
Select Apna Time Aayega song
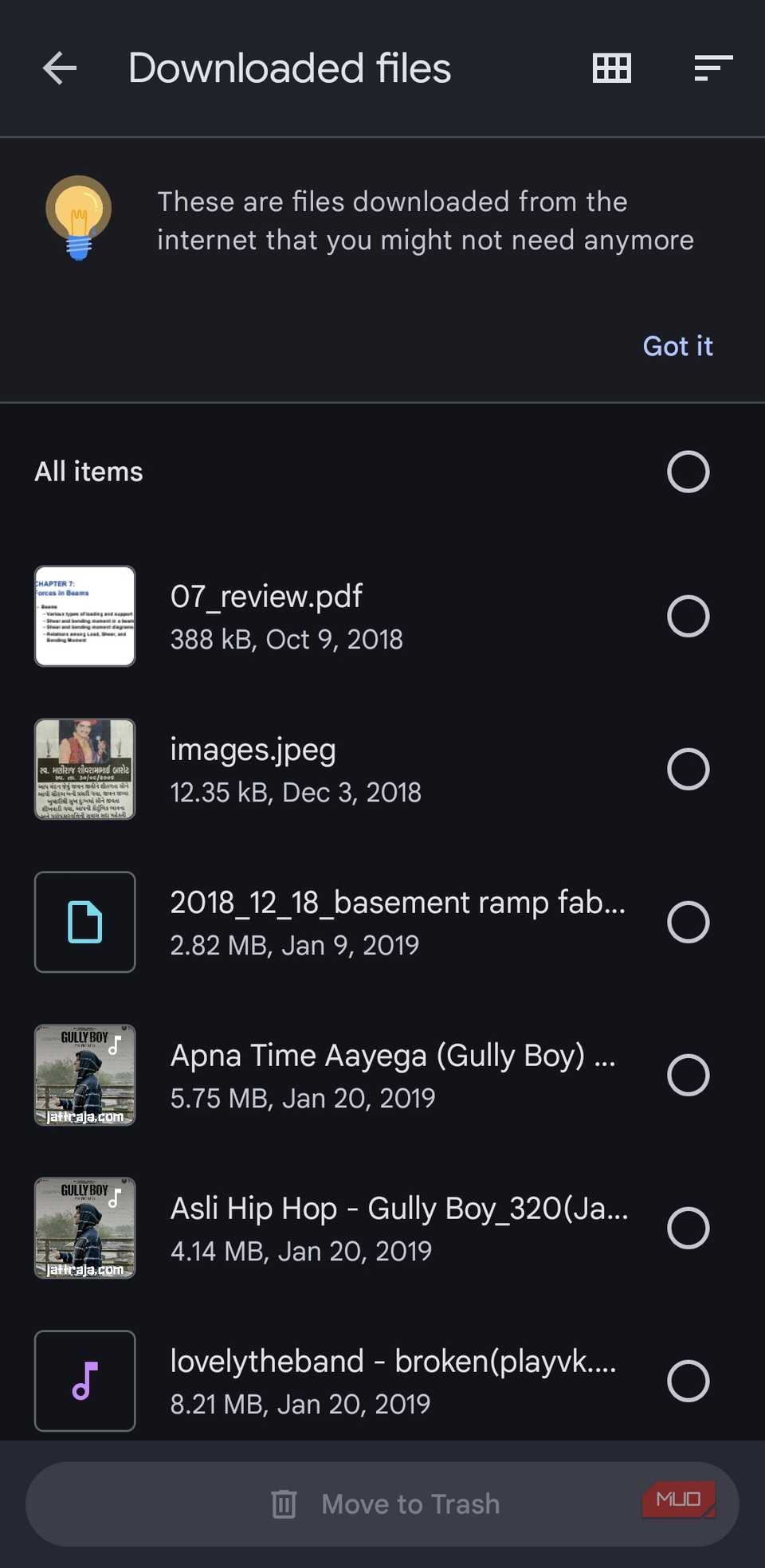click(x=688, y=1075)
